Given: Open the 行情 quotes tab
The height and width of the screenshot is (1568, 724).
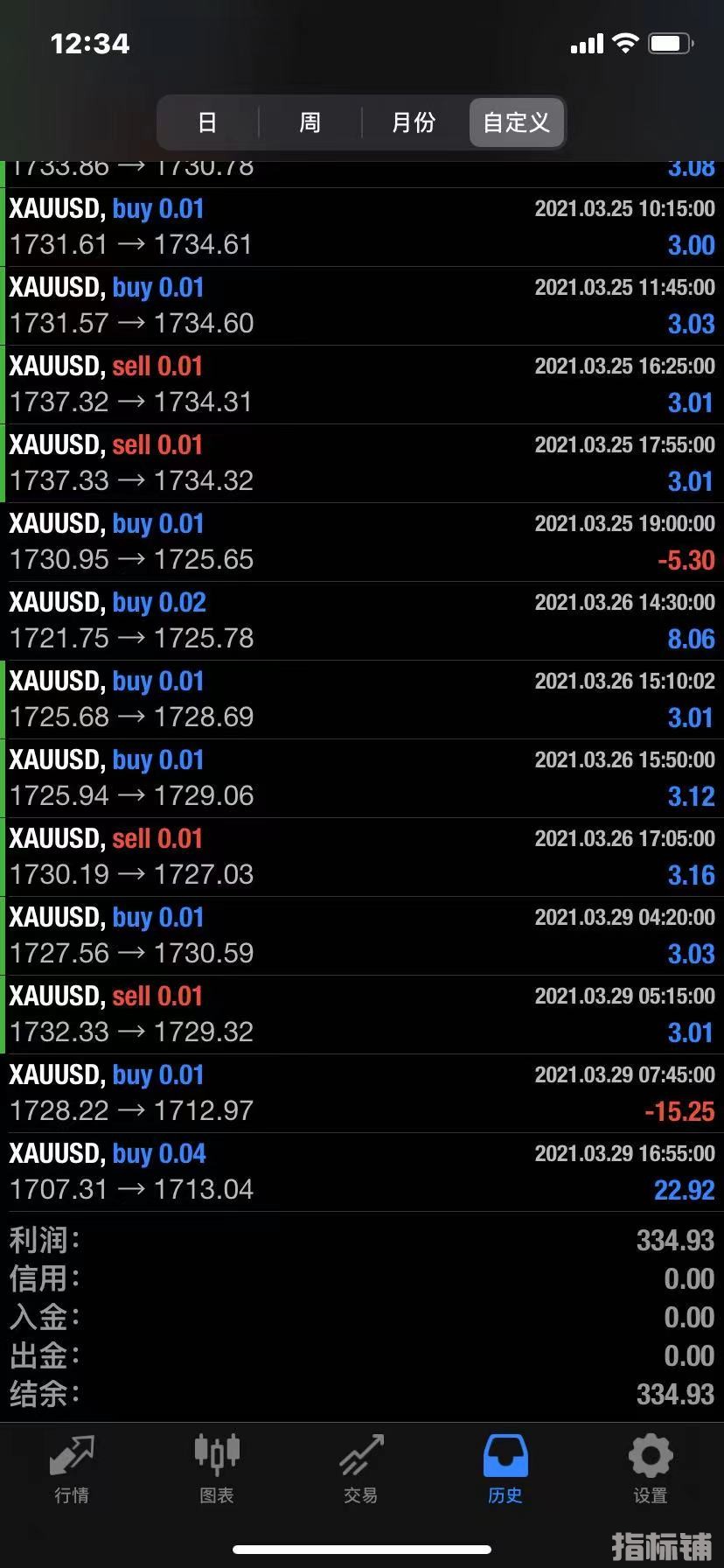Looking at the screenshot, I should click(x=72, y=1470).
